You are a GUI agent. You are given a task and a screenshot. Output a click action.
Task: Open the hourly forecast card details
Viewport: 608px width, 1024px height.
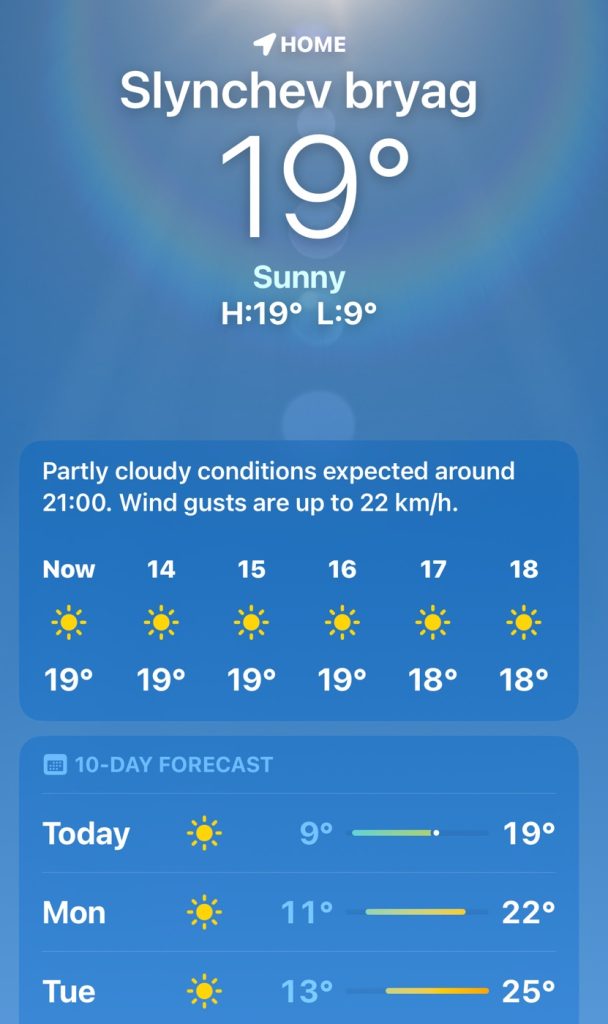[x=298, y=580]
